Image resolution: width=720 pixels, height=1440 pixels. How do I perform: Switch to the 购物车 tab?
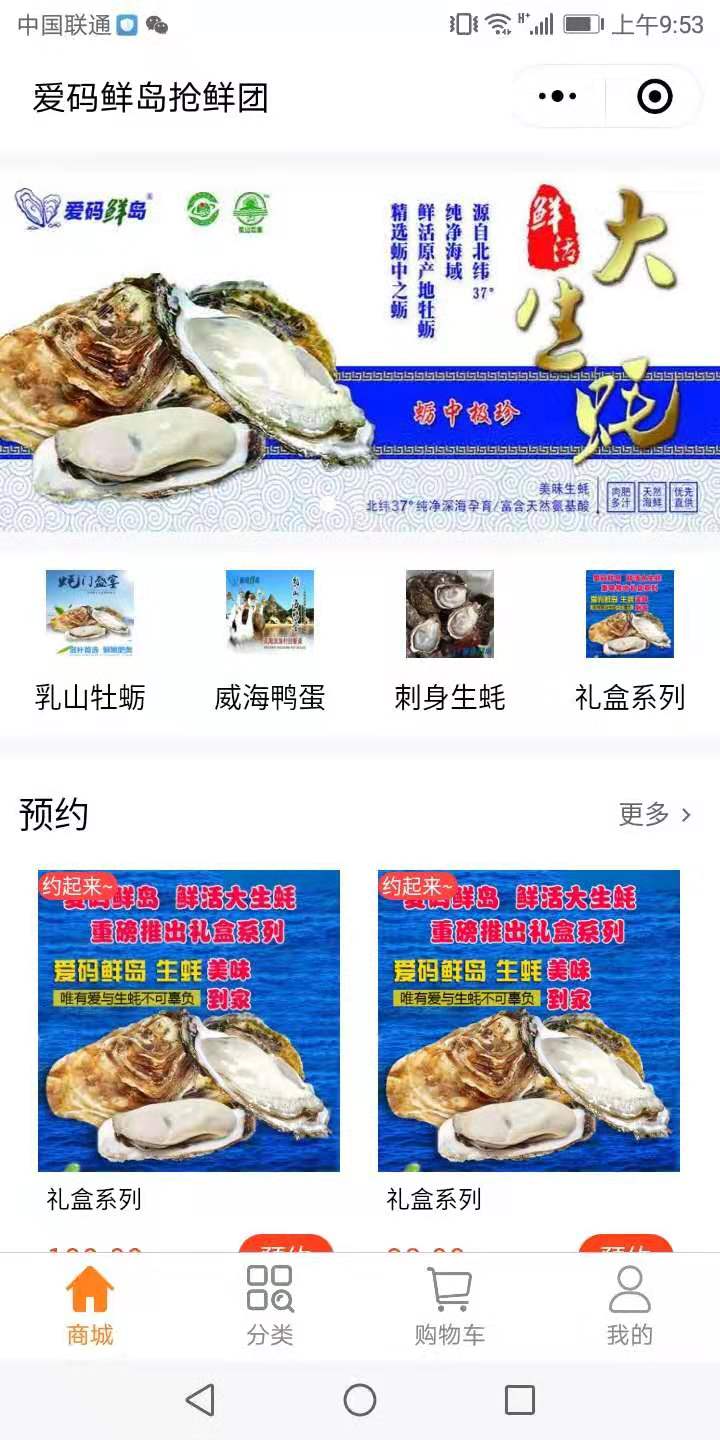450,1306
